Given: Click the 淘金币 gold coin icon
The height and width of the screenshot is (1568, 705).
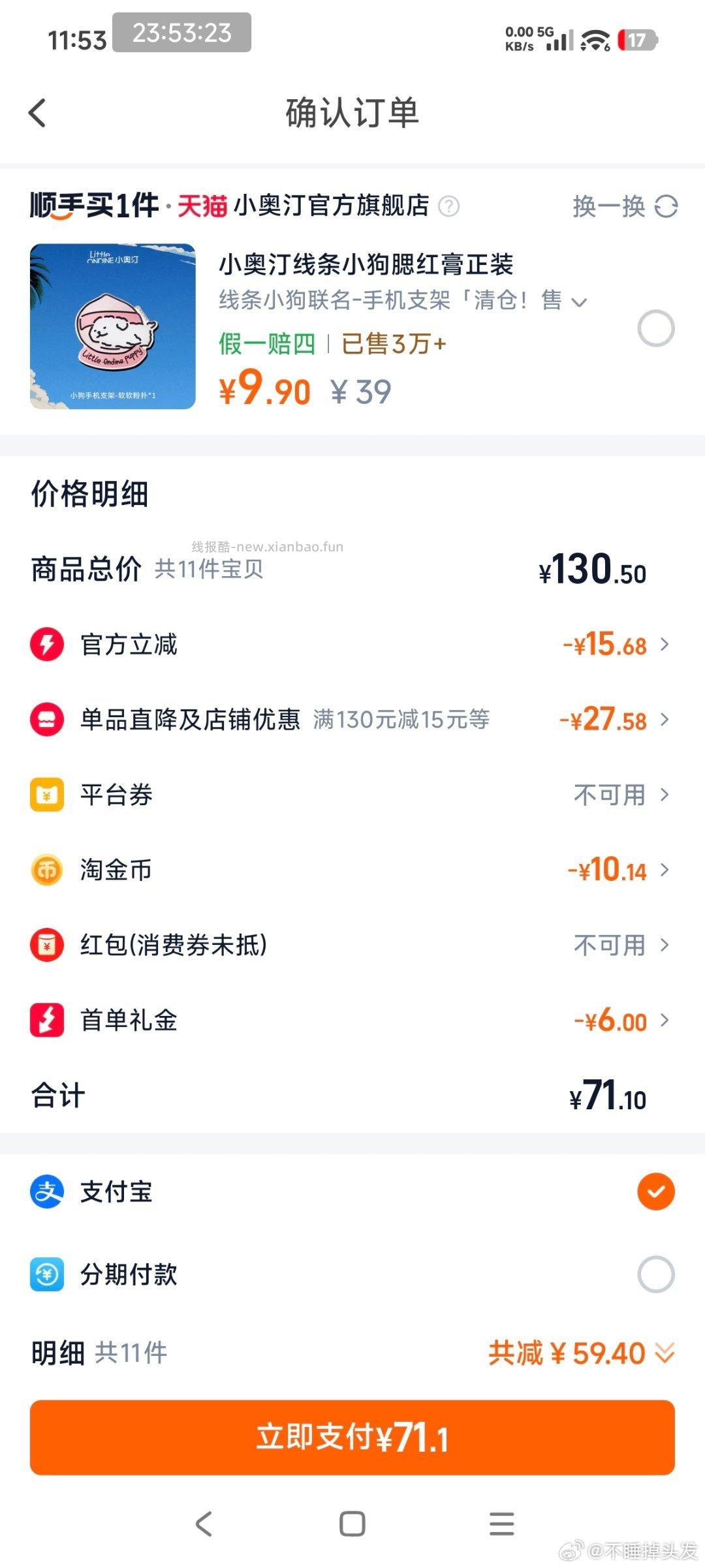Looking at the screenshot, I should pos(47,870).
